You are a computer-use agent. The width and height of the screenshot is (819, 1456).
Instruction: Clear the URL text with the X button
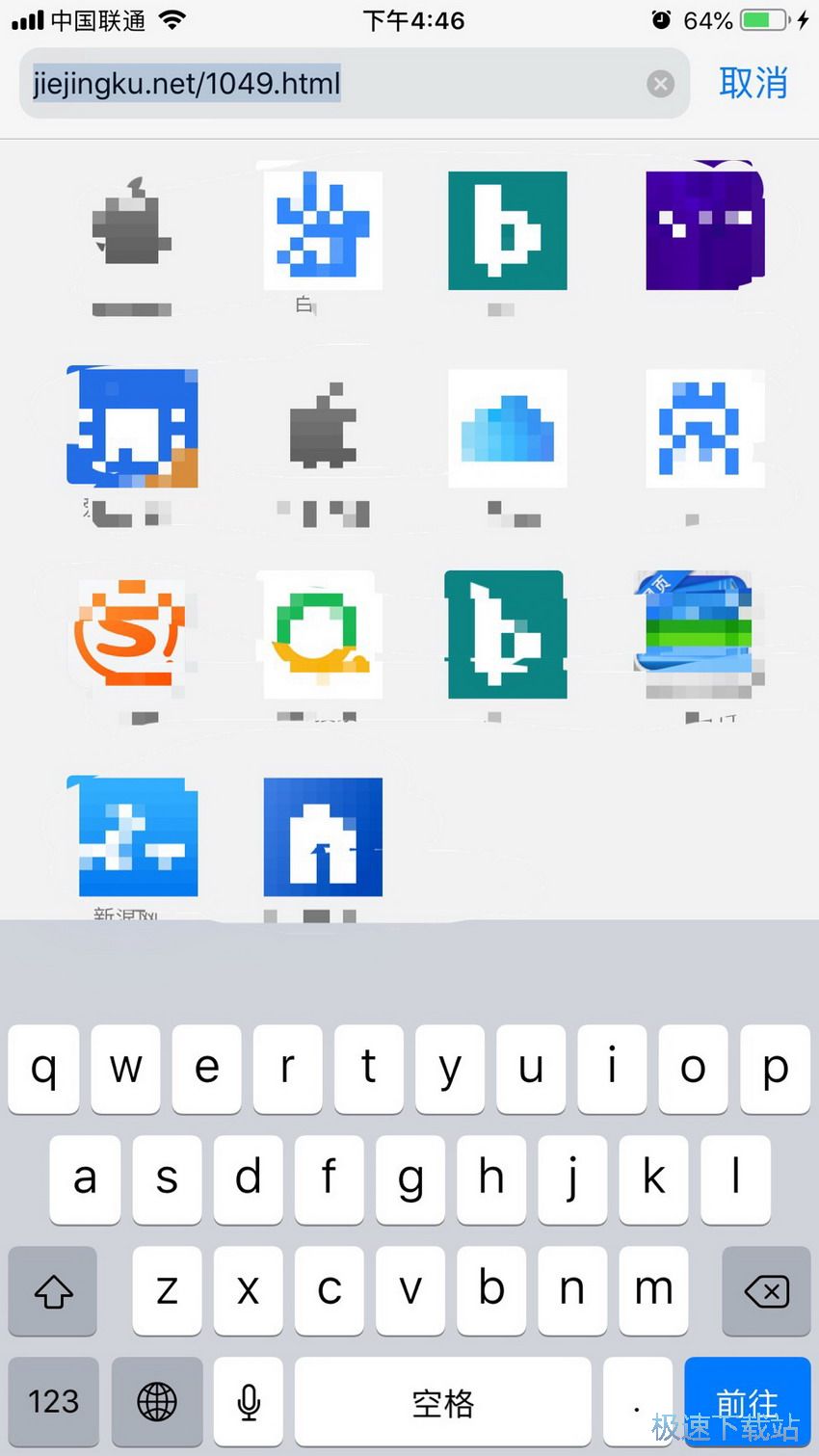click(660, 84)
